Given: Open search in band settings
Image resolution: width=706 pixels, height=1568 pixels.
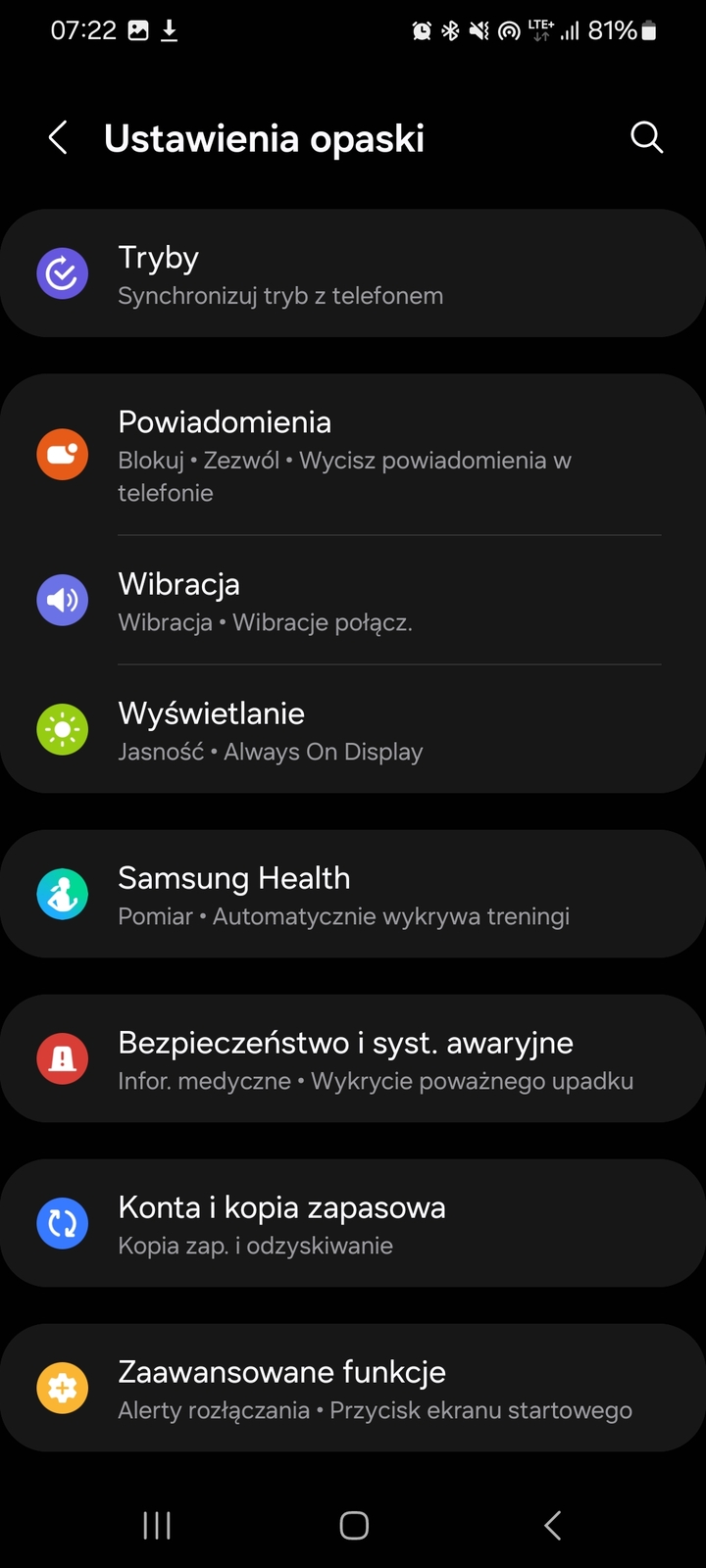Looking at the screenshot, I should [646, 138].
